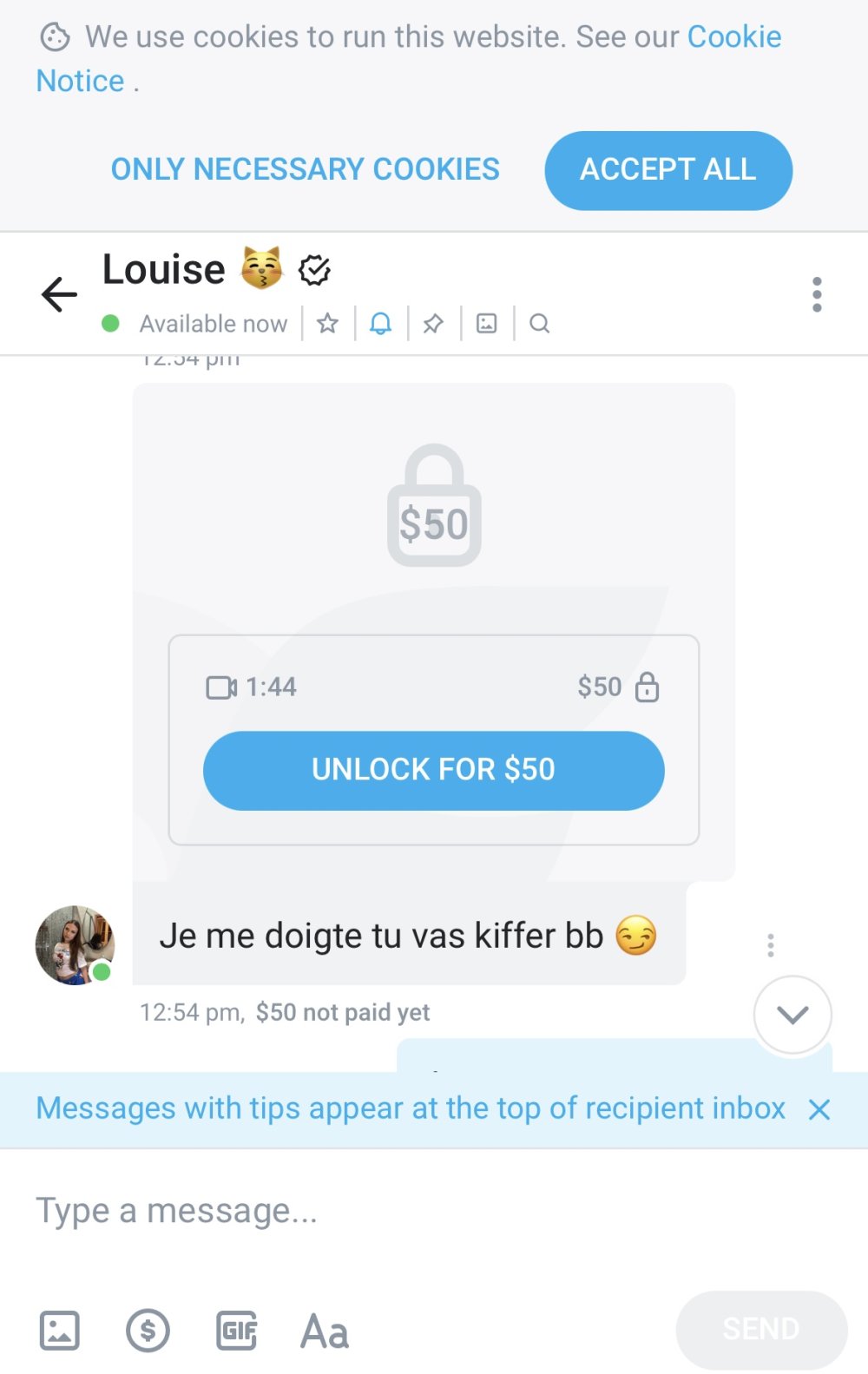Open the GIF picker

click(x=236, y=1330)
